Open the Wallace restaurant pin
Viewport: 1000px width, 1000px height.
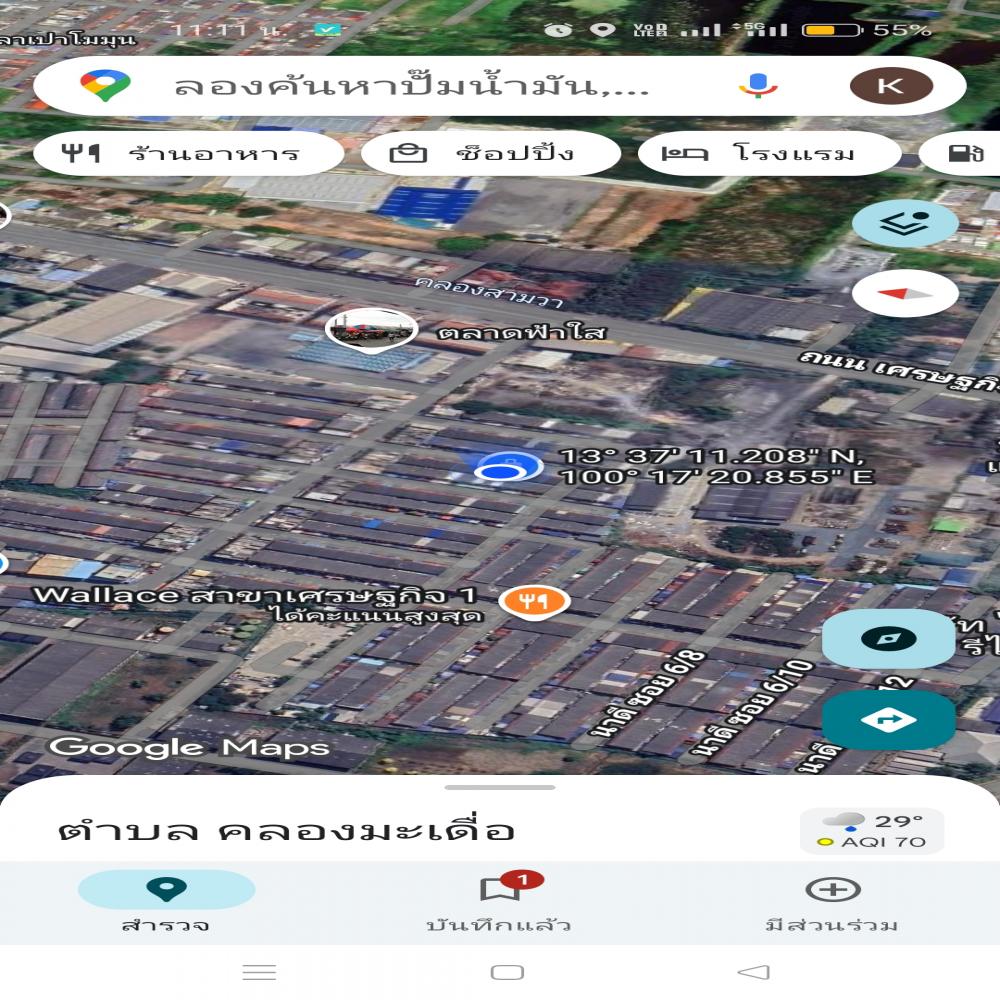click(x=535, y=601)
